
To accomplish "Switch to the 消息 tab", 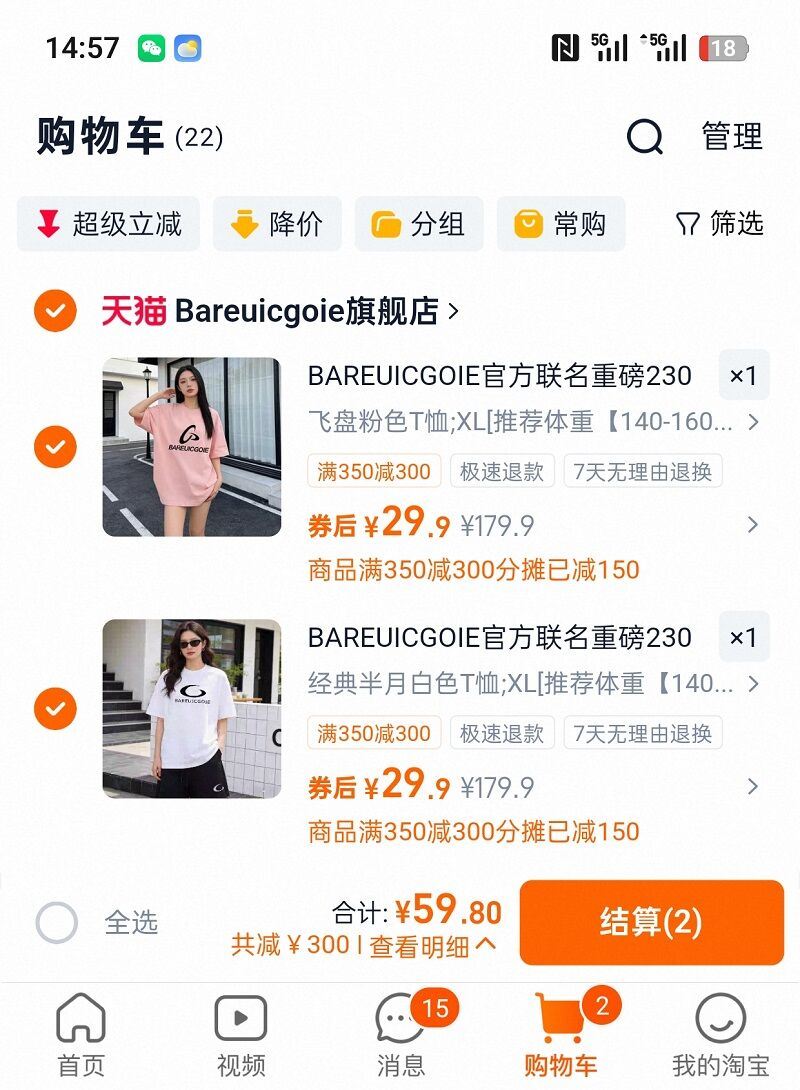I will pos(401,1036).
